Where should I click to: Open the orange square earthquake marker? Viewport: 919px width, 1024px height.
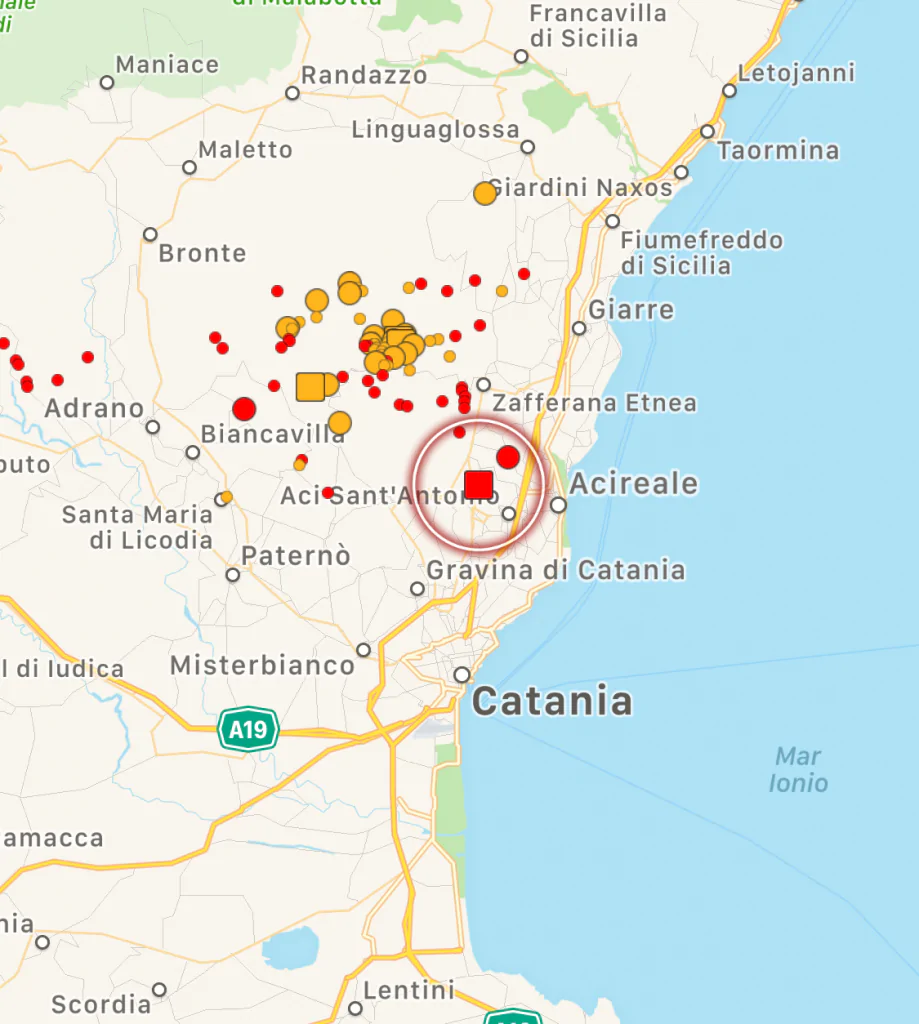[311, 386]
